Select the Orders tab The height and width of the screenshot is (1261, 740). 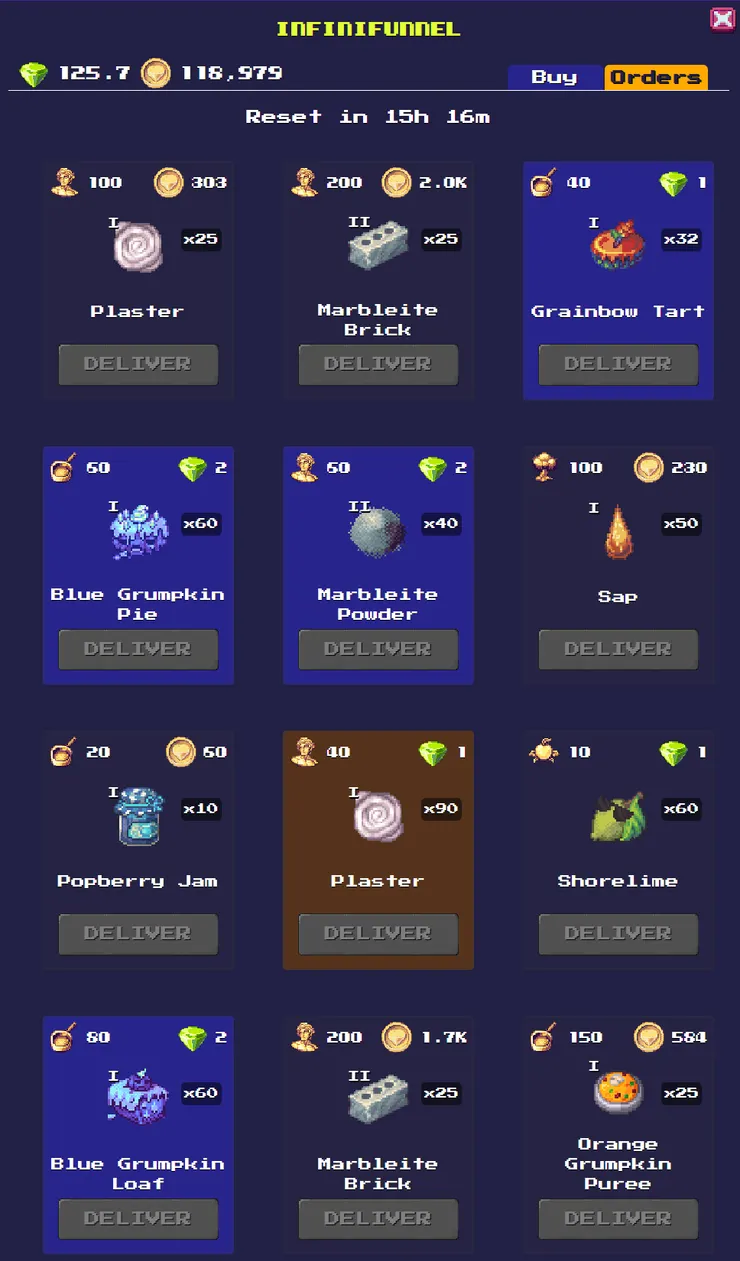coord(656,77)
